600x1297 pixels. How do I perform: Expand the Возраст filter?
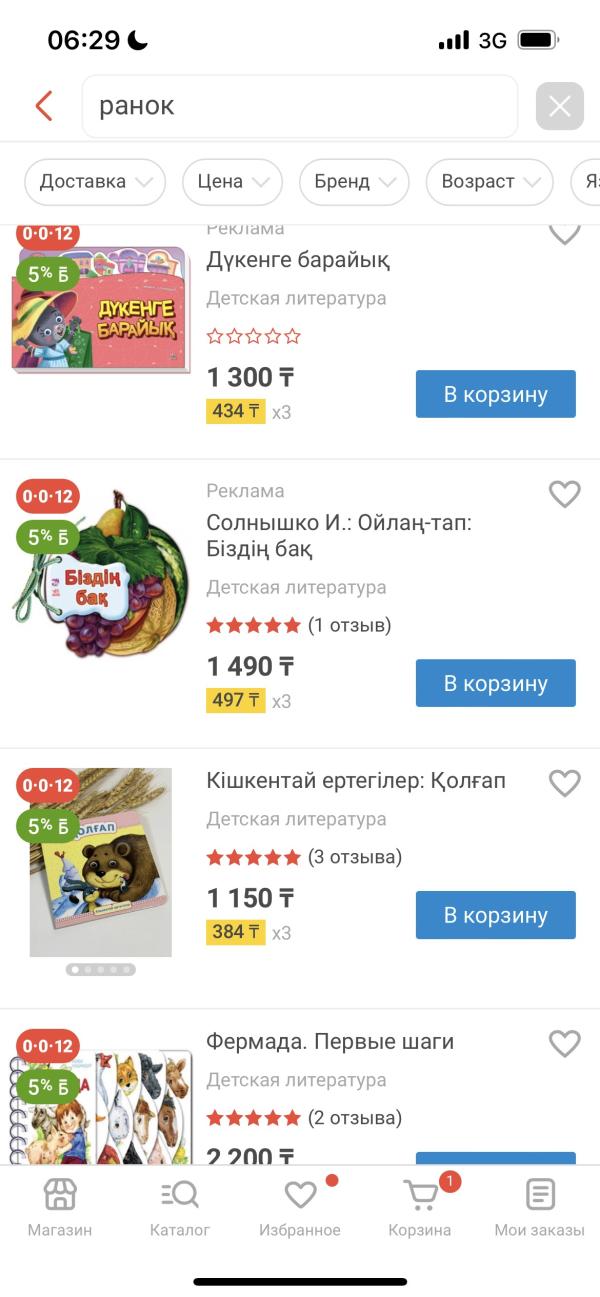tap(490, 182)
